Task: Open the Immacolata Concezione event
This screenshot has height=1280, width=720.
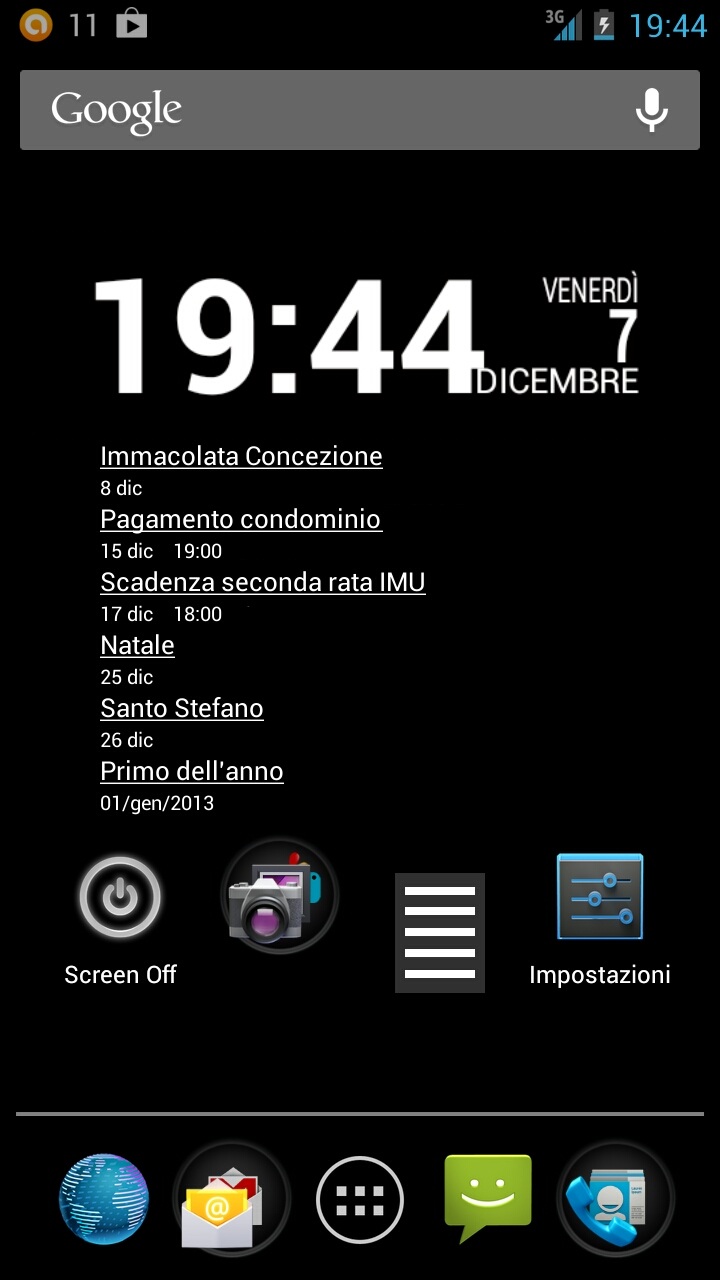Action: click(x=241, y=457)
